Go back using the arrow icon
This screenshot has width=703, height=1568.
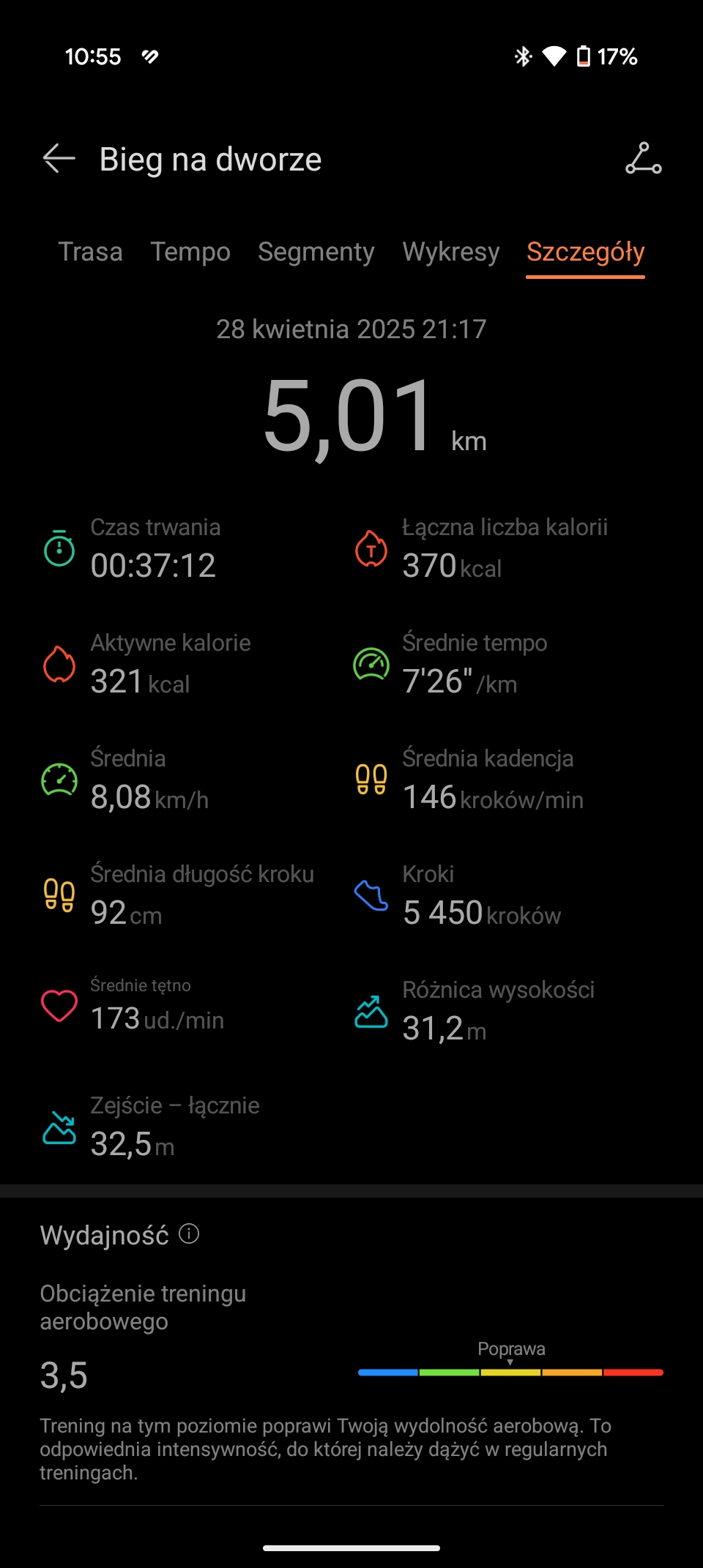click(x=59, y=159)
